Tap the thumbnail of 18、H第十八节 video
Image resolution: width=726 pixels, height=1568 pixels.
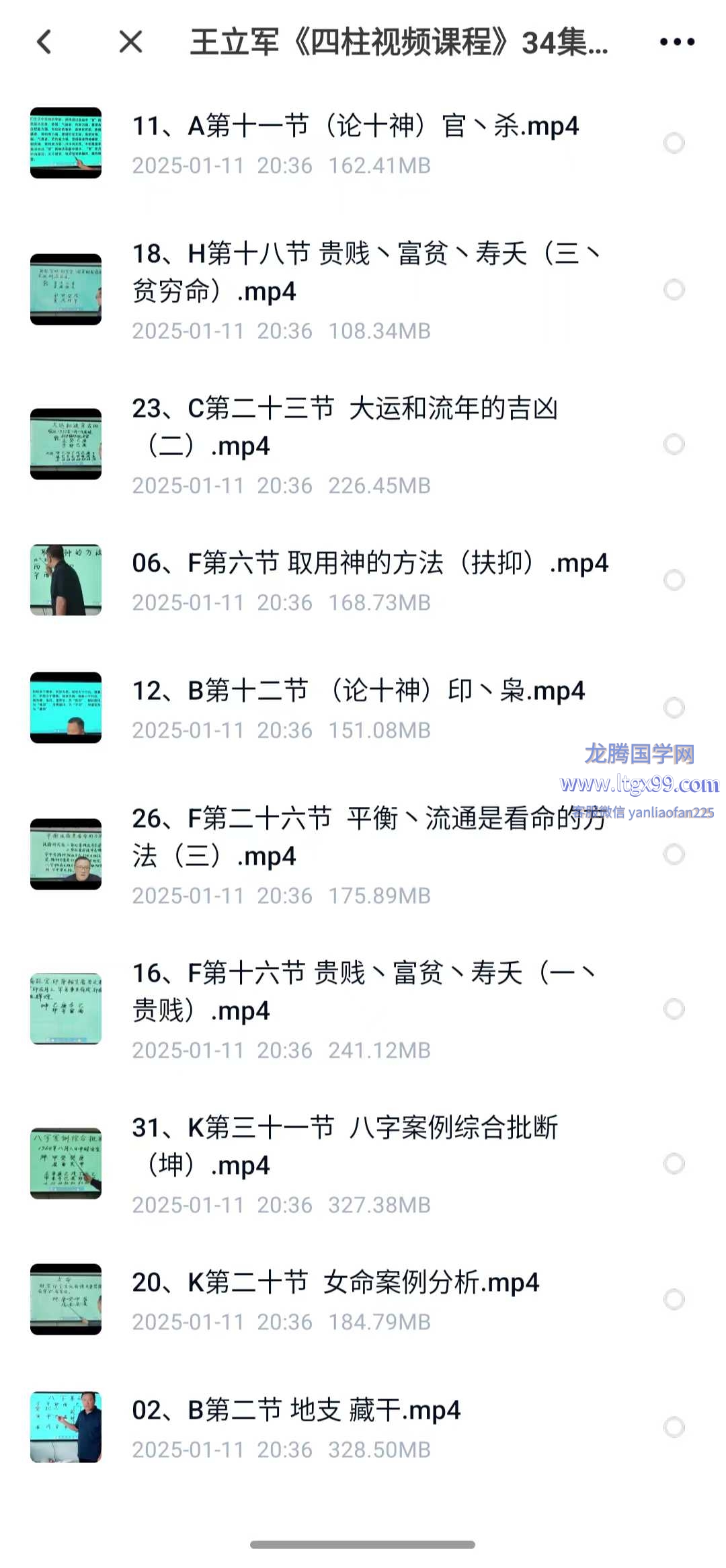(x=66, y=290)
